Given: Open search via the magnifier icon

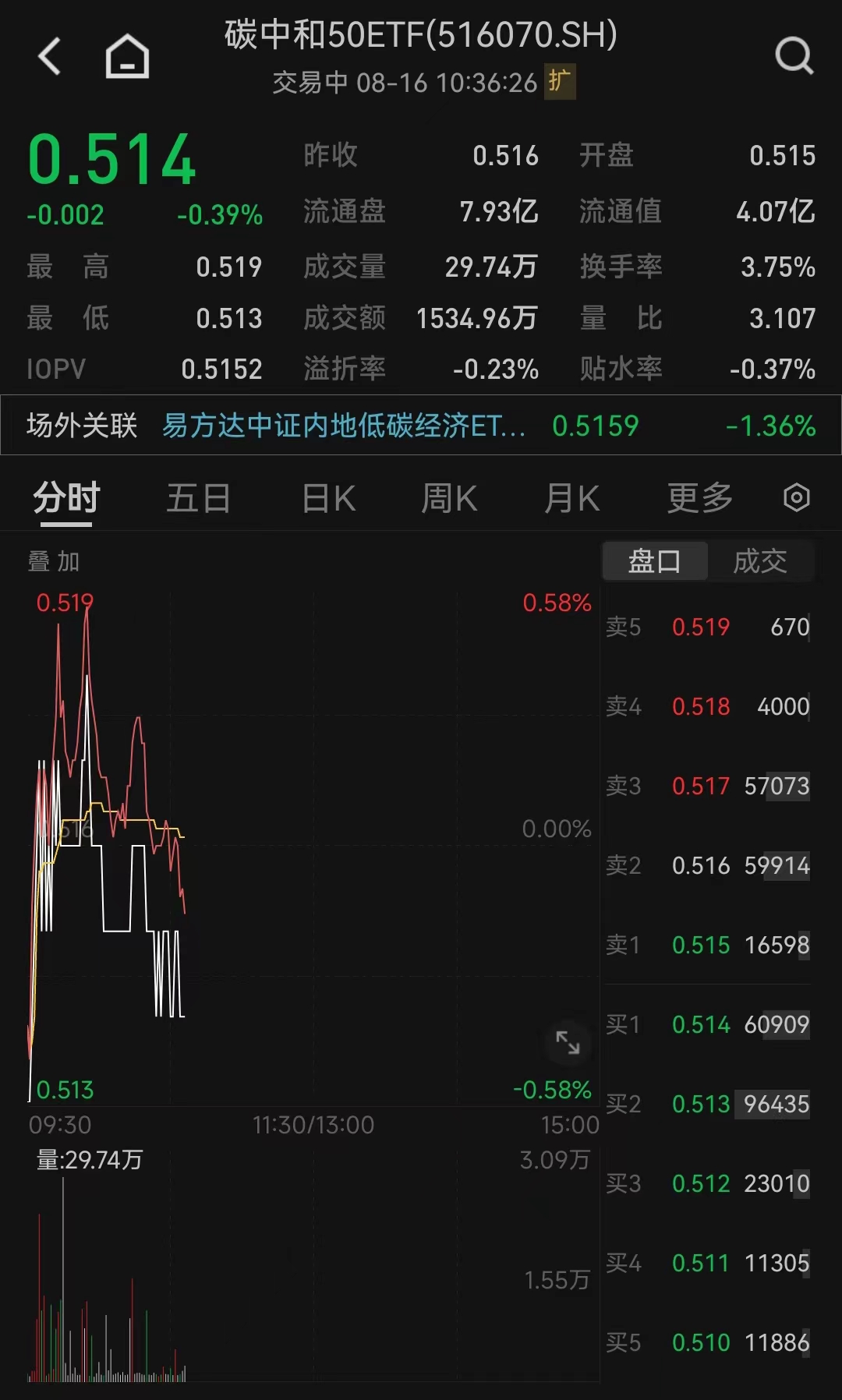Looking at the screenshot, I should (x=794, y=56).
